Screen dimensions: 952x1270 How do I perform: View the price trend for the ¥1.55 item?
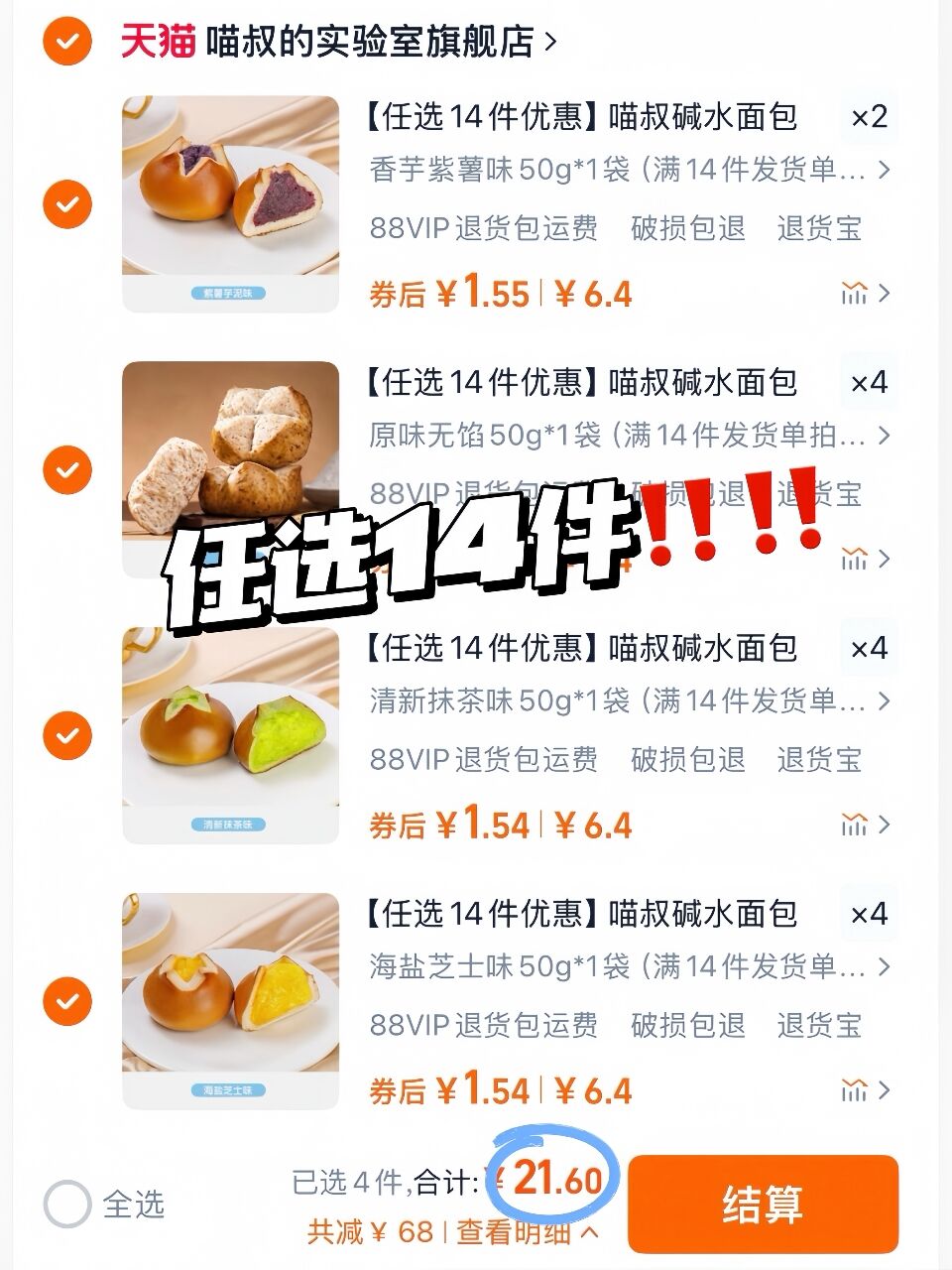point(864,294)
